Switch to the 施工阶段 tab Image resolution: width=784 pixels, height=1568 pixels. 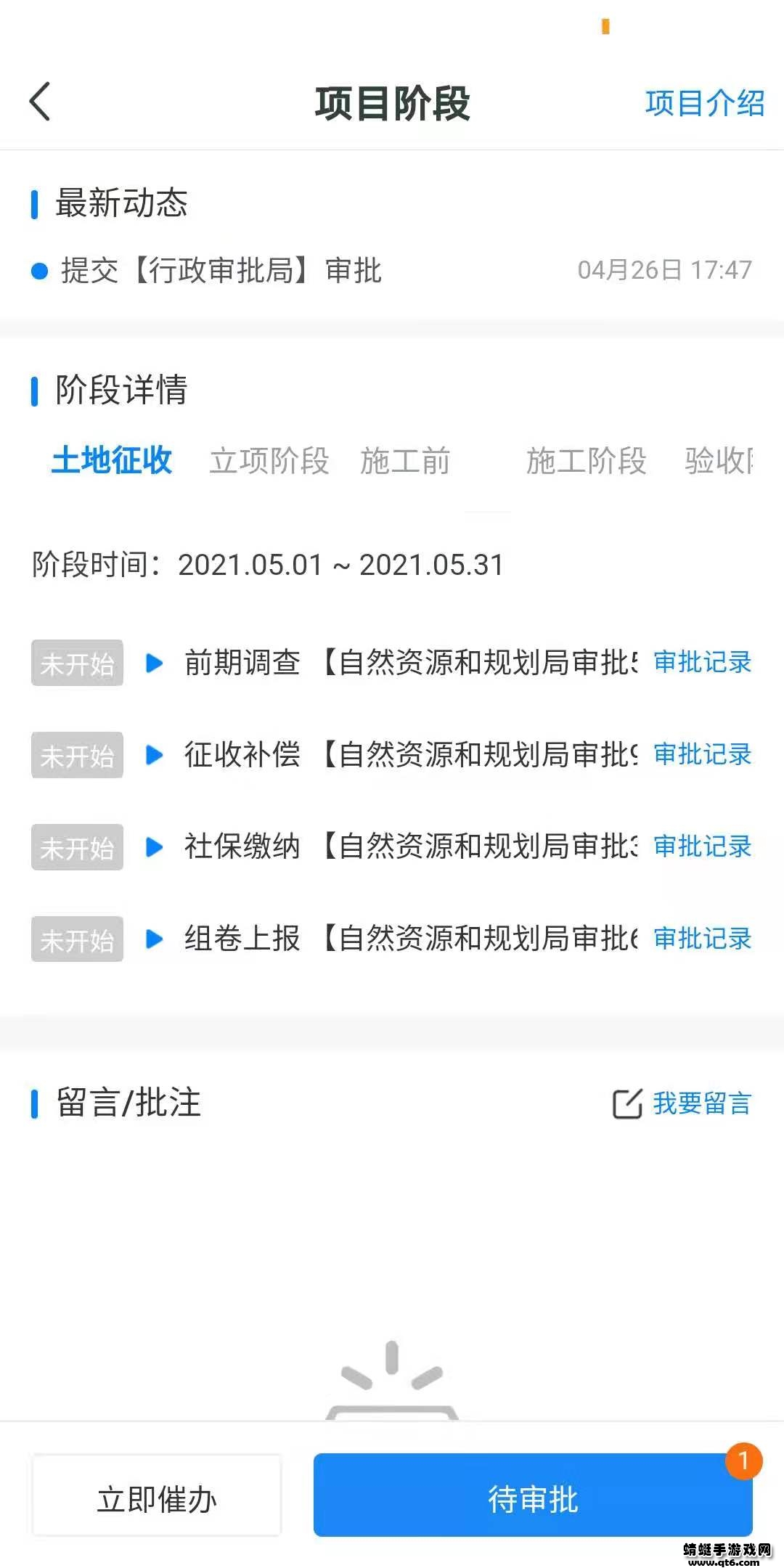586,461
